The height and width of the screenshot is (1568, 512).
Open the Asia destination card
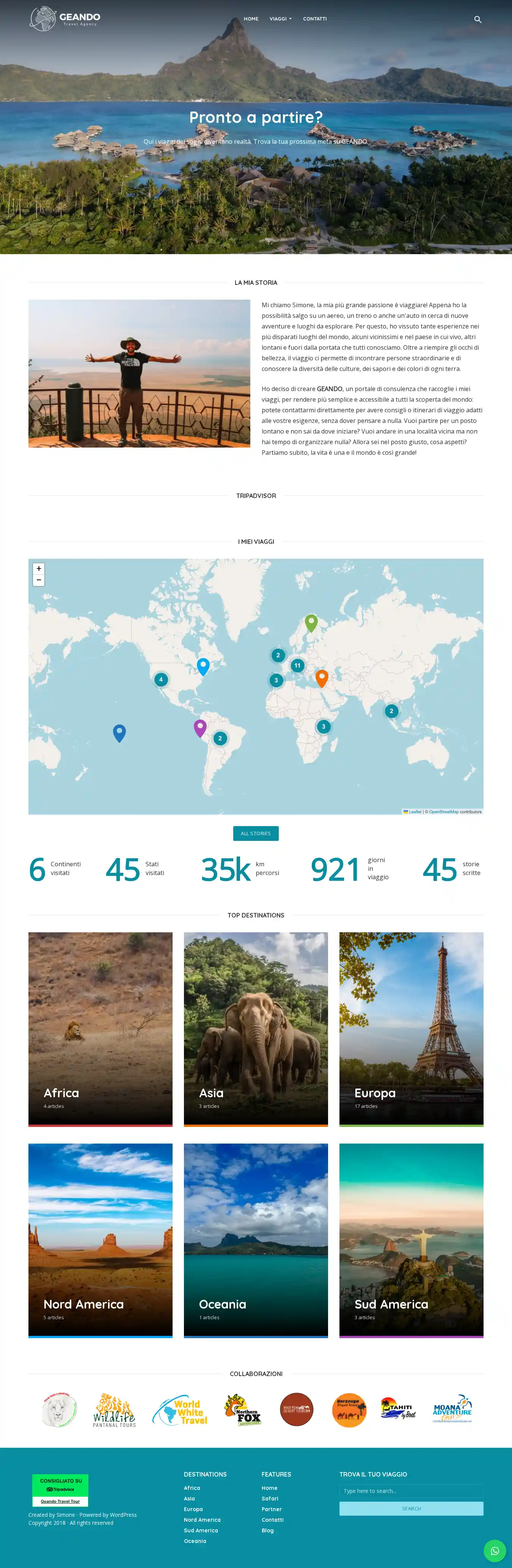[x=256, y=1029]
